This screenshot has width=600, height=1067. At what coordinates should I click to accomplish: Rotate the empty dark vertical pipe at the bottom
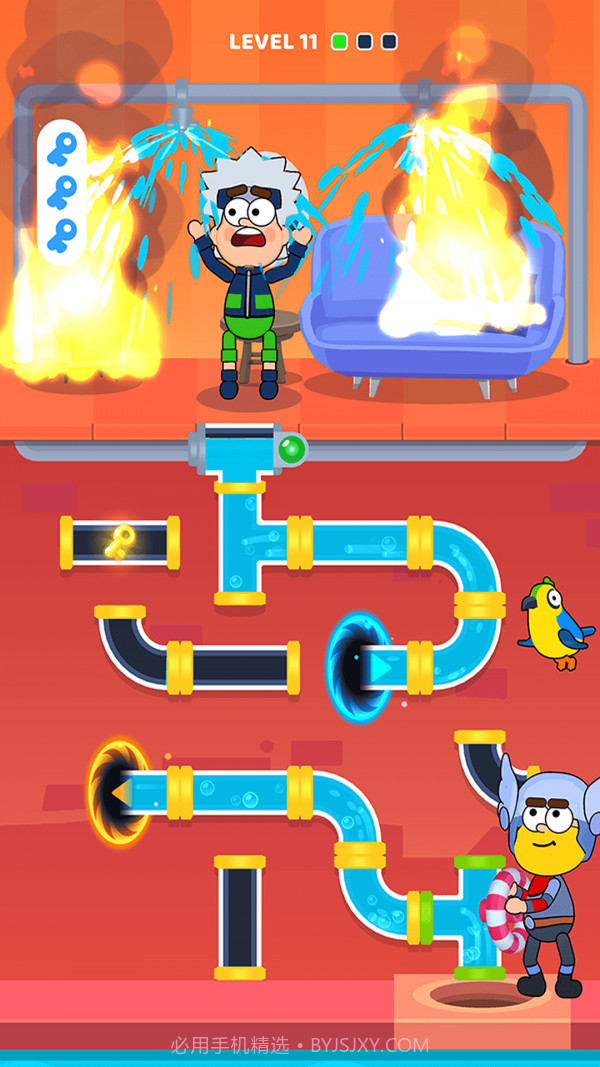(x=240, y=917)
